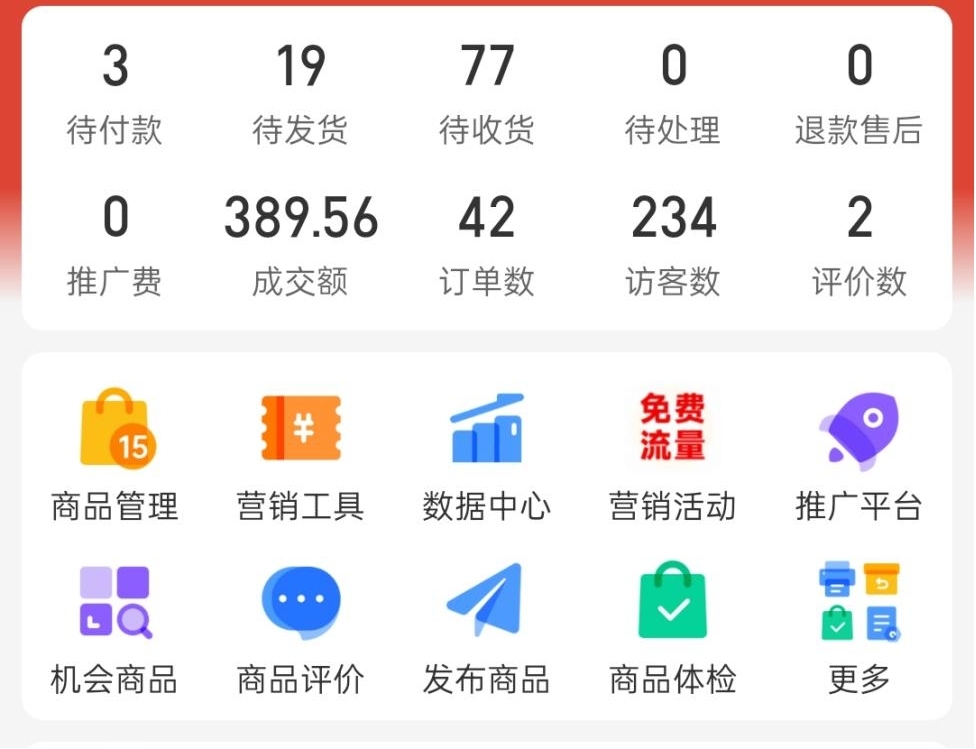Open the 成交额 transaction amount stats
This screenshot has height=749, width=976.
(x=300, y=246)
